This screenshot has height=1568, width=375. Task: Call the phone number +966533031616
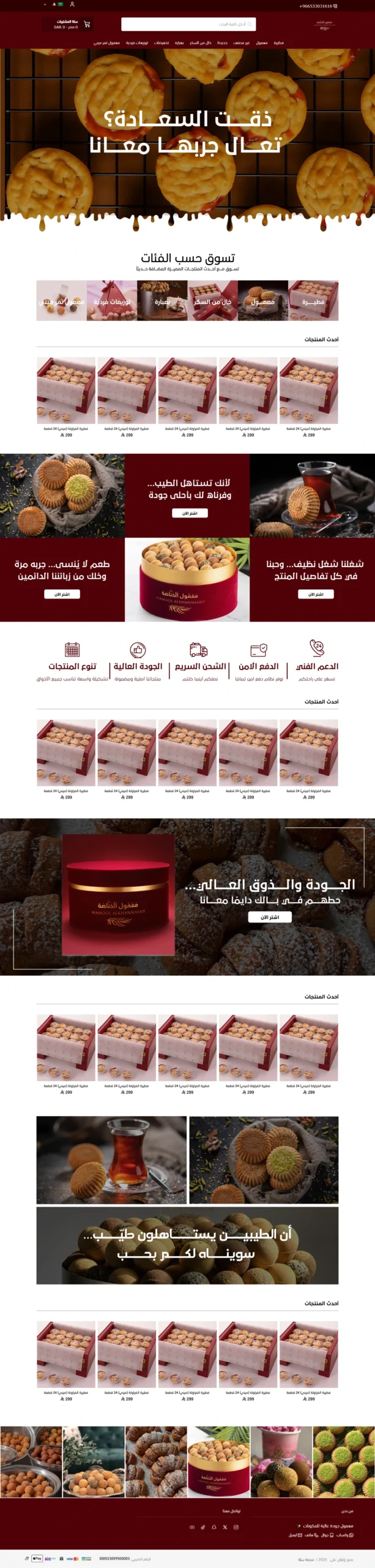click(x=317, y=6)
